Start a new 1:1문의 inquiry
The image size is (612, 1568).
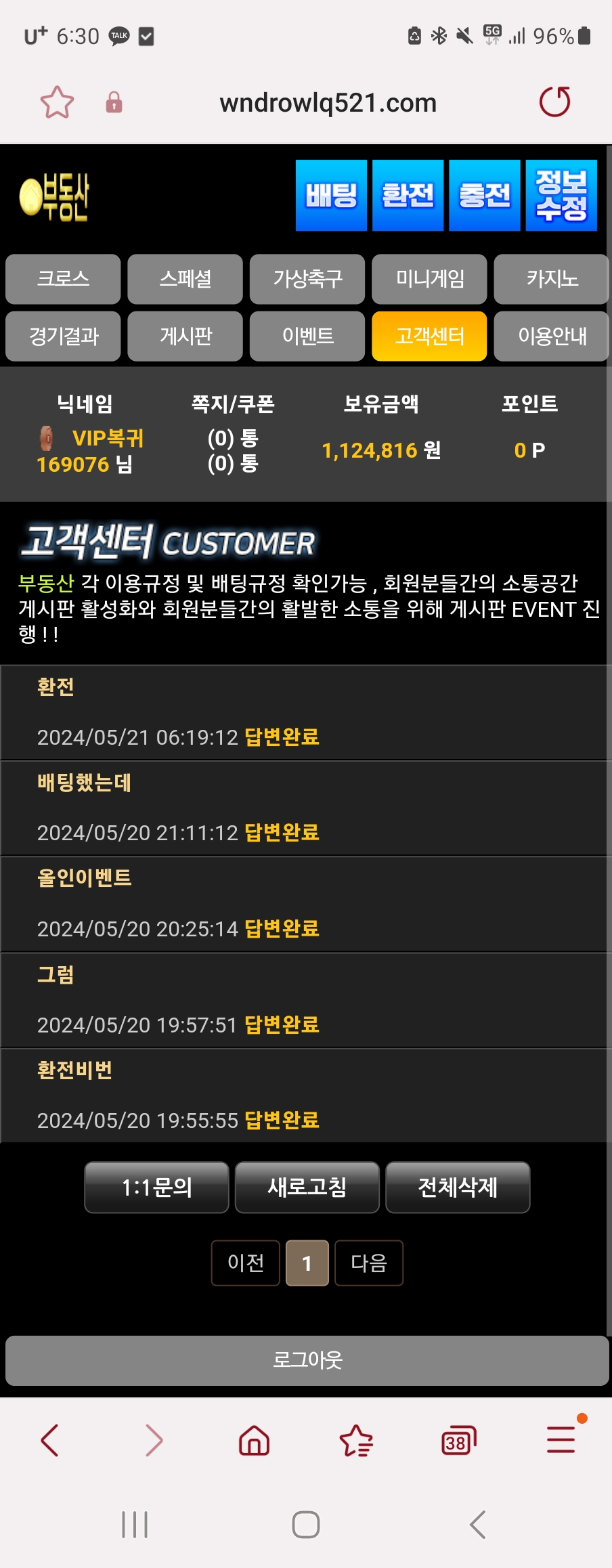(156, 1188)
